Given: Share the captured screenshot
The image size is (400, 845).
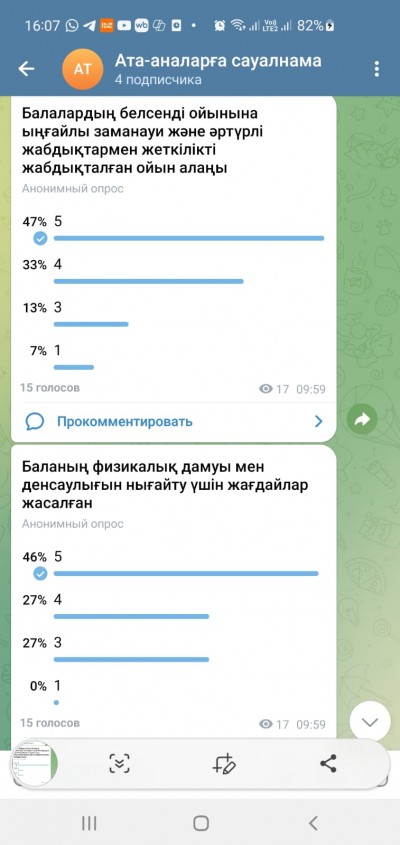Looking at the screenshot, I should (x=328, y=764).
